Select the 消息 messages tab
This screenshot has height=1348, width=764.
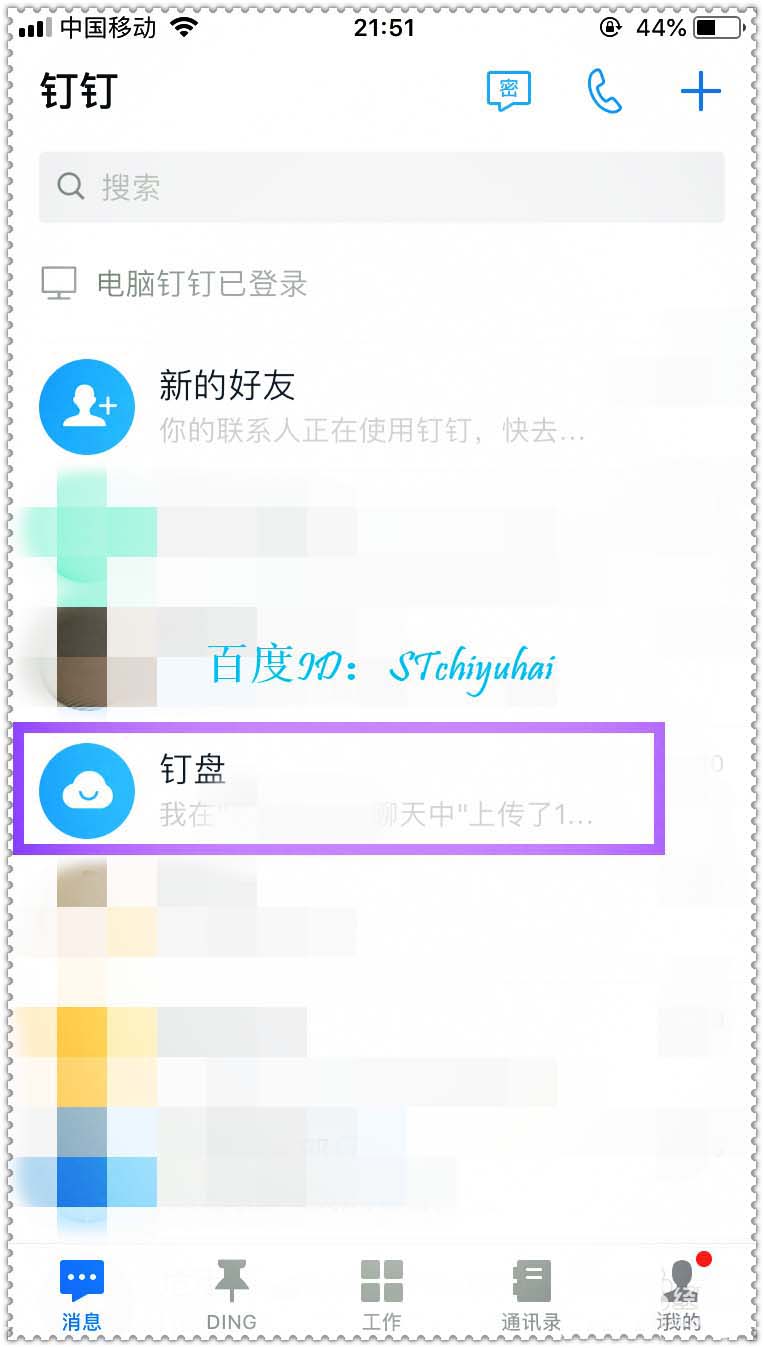(82, 1294)
